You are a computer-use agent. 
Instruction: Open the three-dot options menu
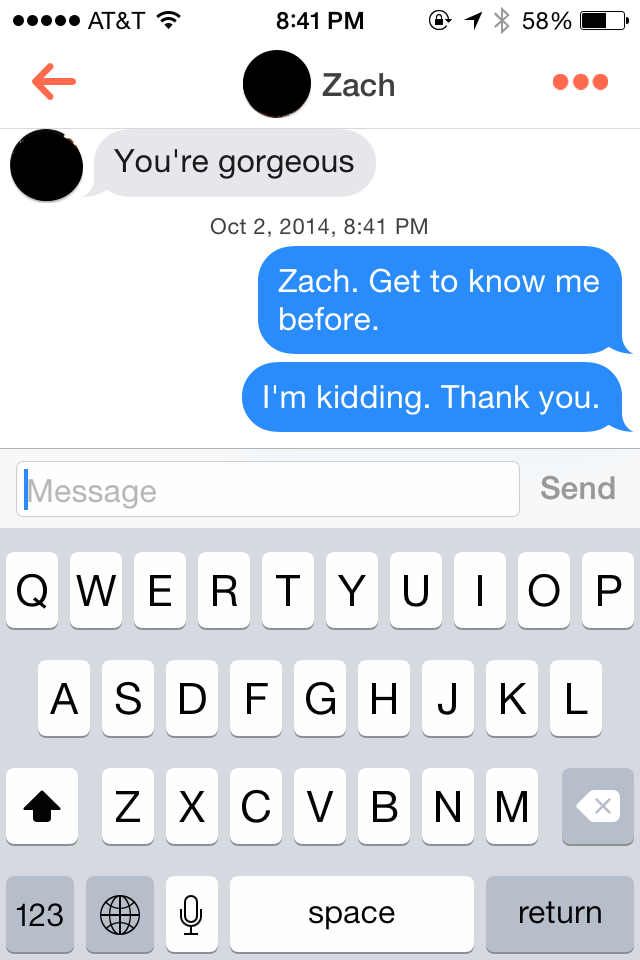(x=580, y=82)
